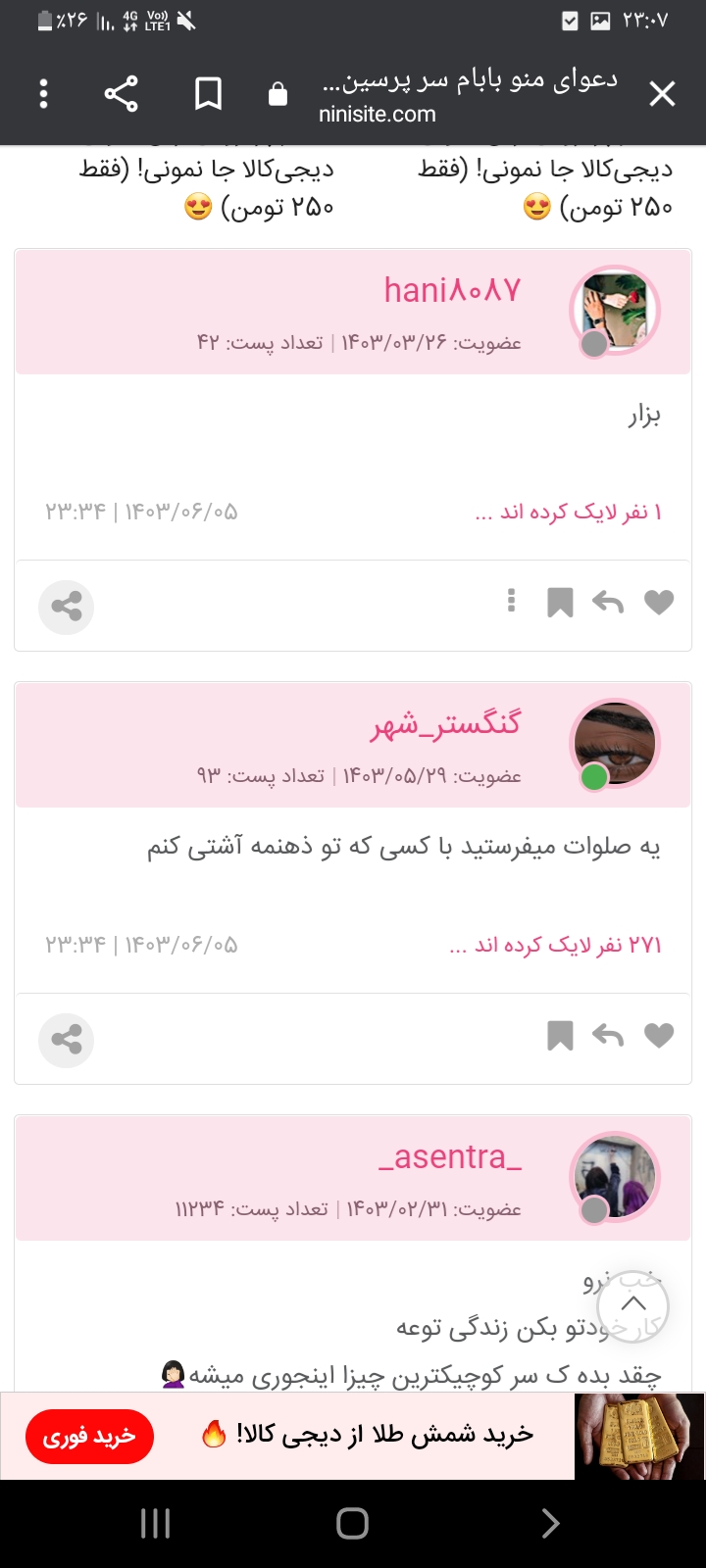The image size is (706, 1568).
Task: Open the browser overflow menu
Action: (43, 94)
